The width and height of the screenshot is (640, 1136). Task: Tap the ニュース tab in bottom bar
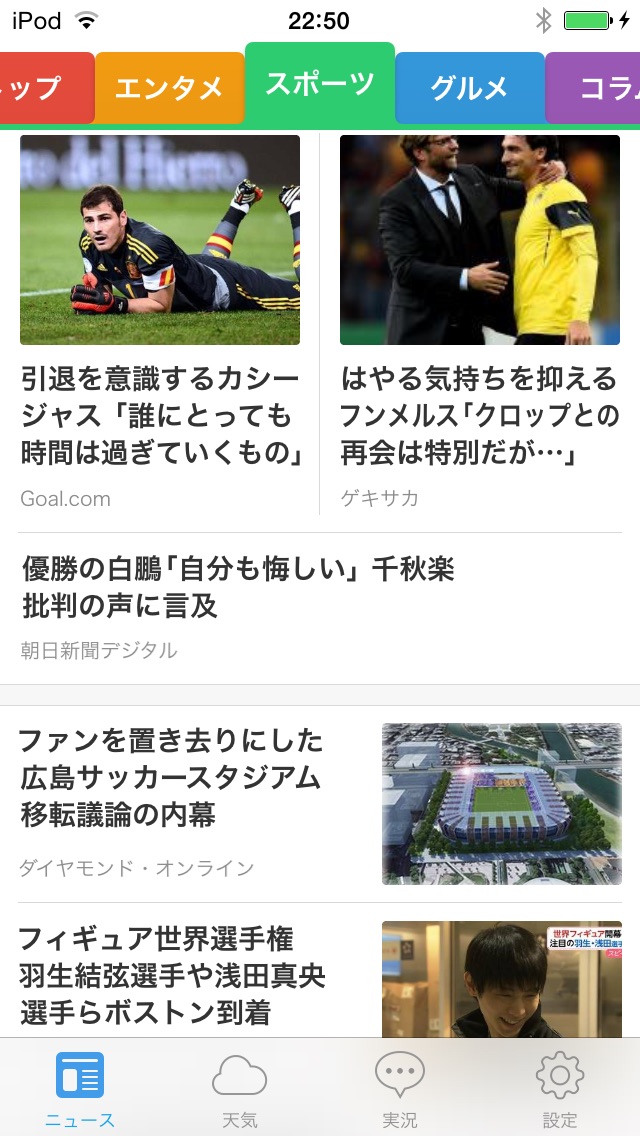pos(80,1089)
